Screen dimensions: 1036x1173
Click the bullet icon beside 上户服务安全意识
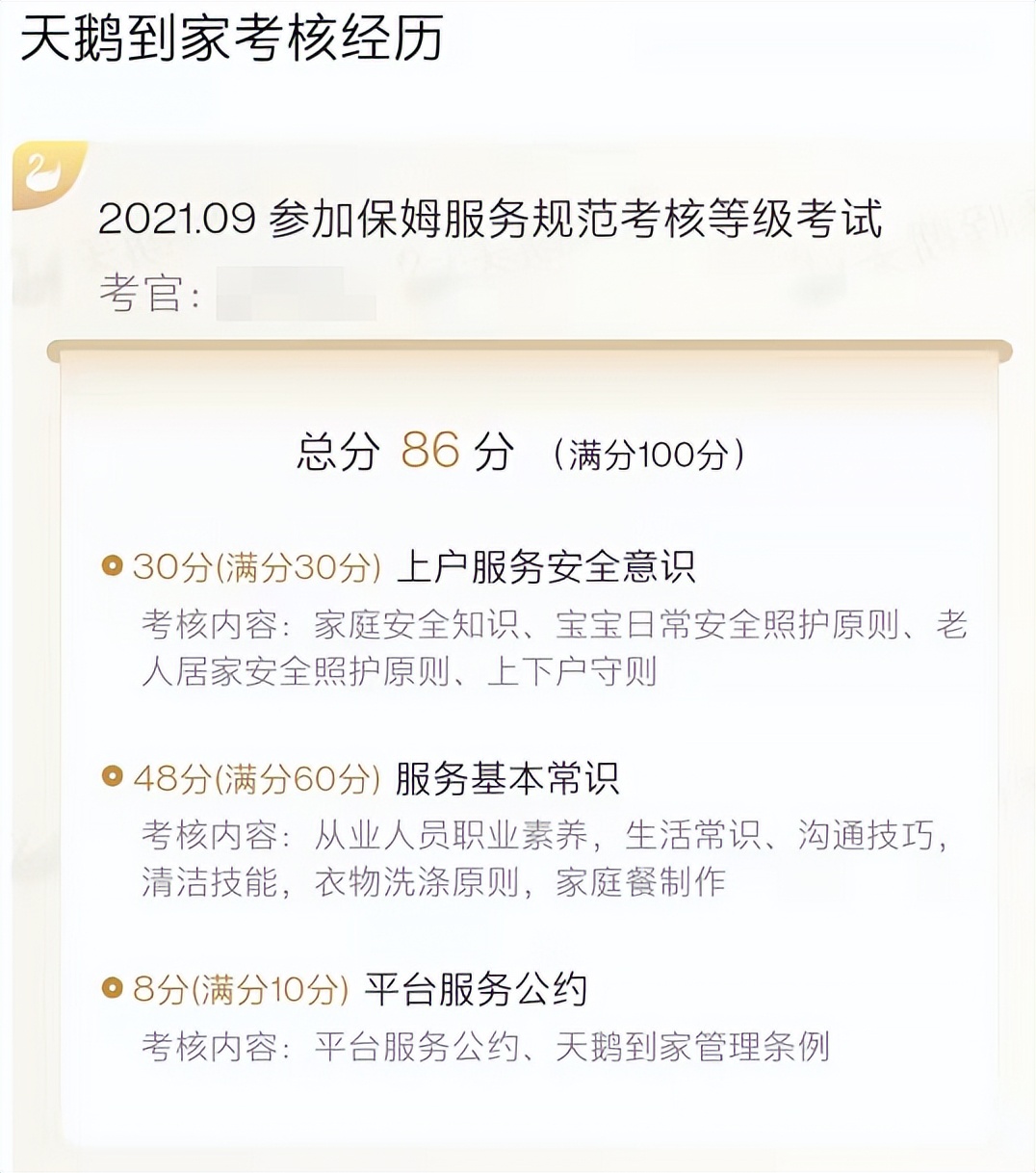[x=115, y=567]
